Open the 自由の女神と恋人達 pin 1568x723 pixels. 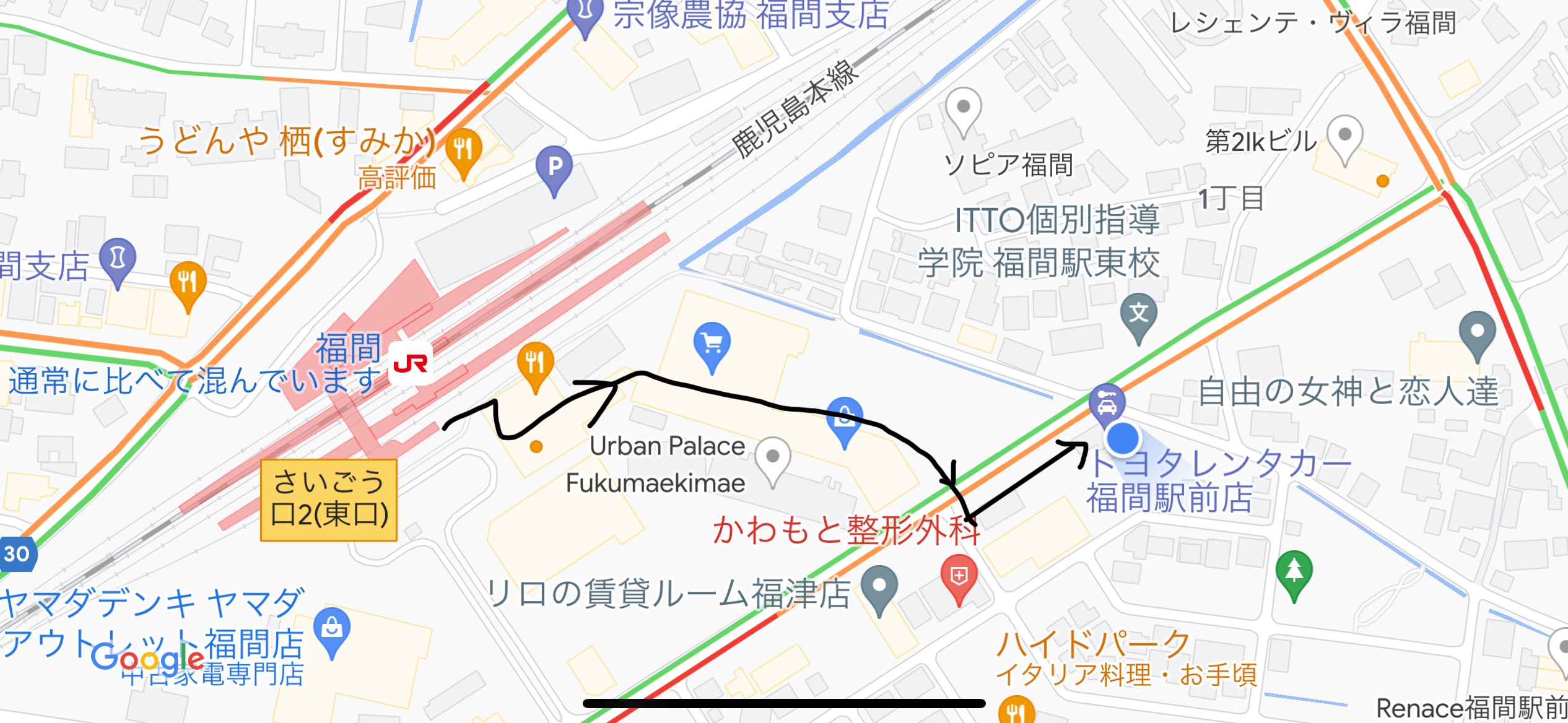coord(1477,333)
